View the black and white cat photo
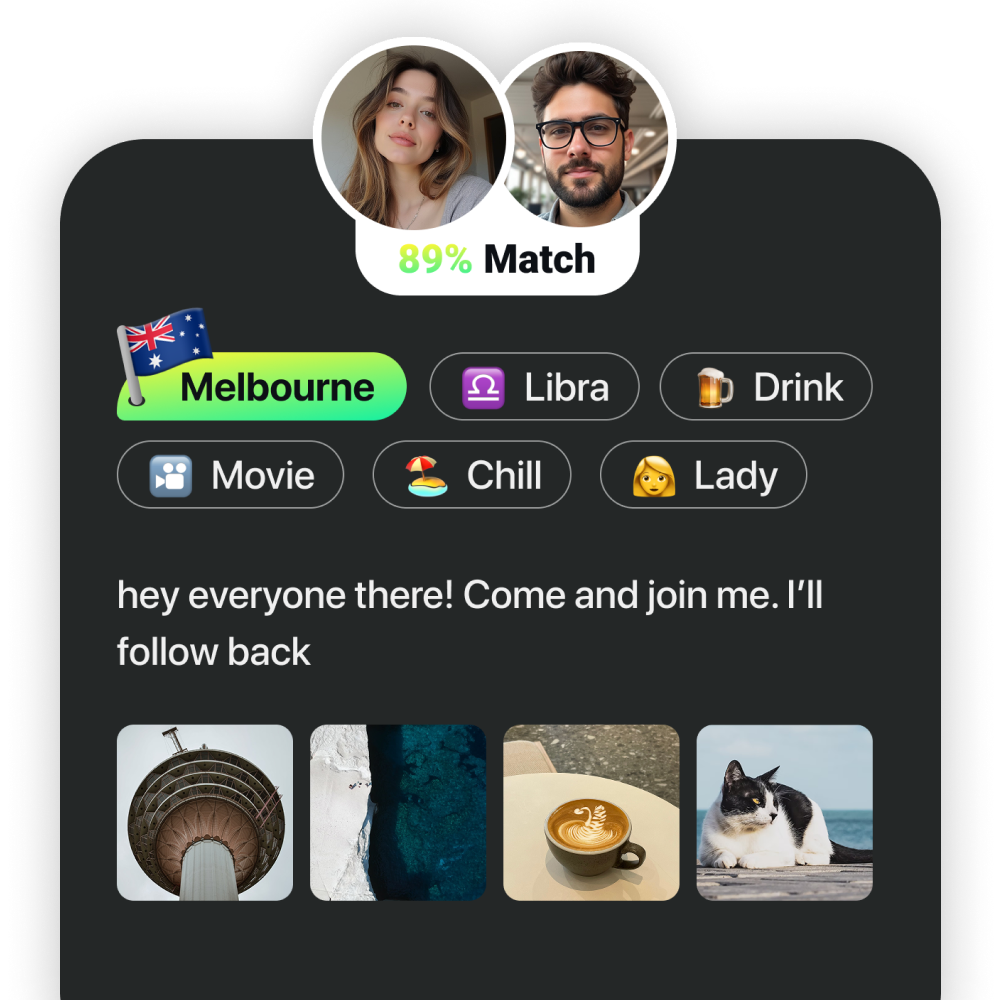1000x1000 pixels. point(784,813)
